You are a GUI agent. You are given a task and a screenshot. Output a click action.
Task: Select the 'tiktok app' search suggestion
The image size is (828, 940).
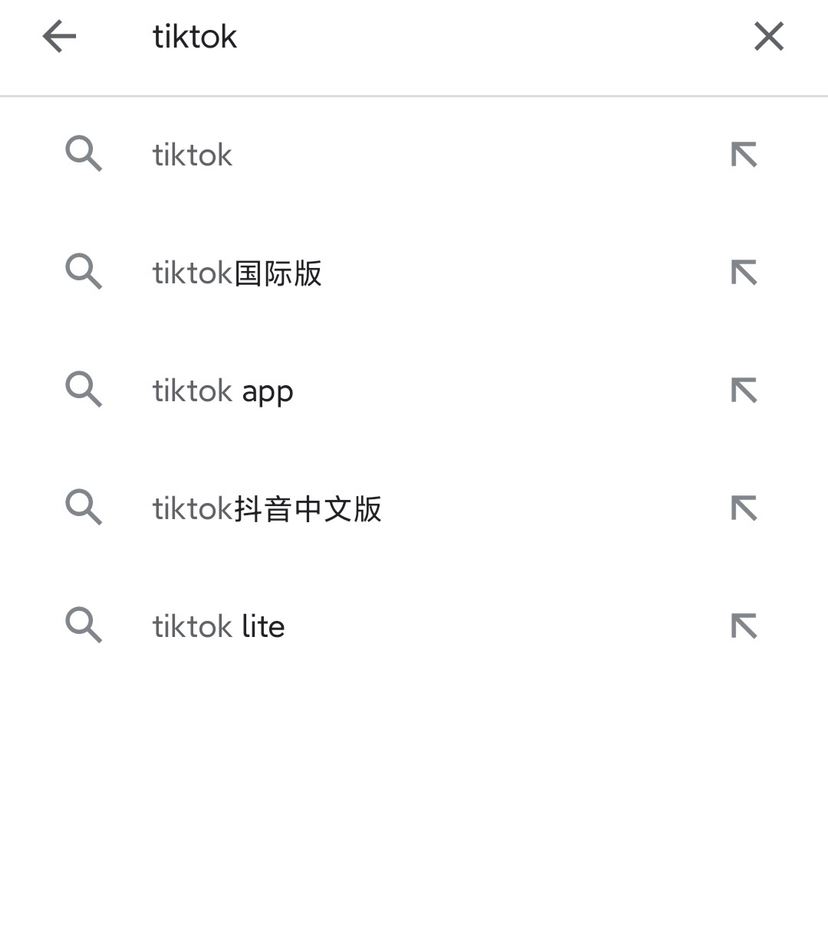coord(222,390)
